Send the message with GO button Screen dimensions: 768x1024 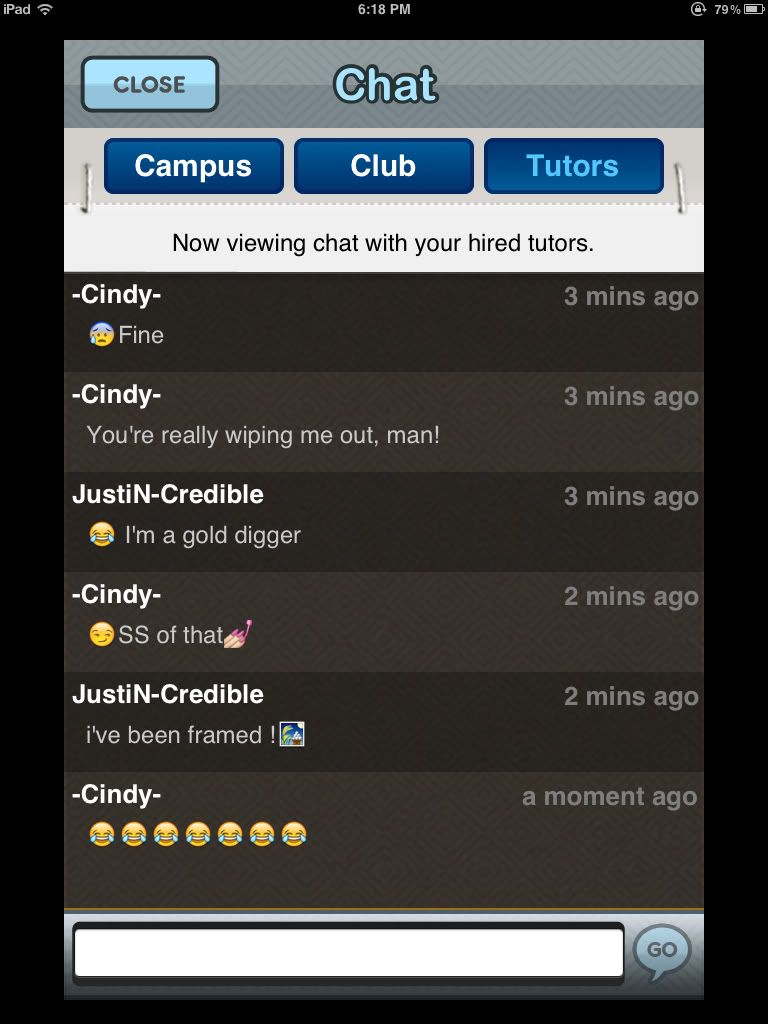[662, 950]
